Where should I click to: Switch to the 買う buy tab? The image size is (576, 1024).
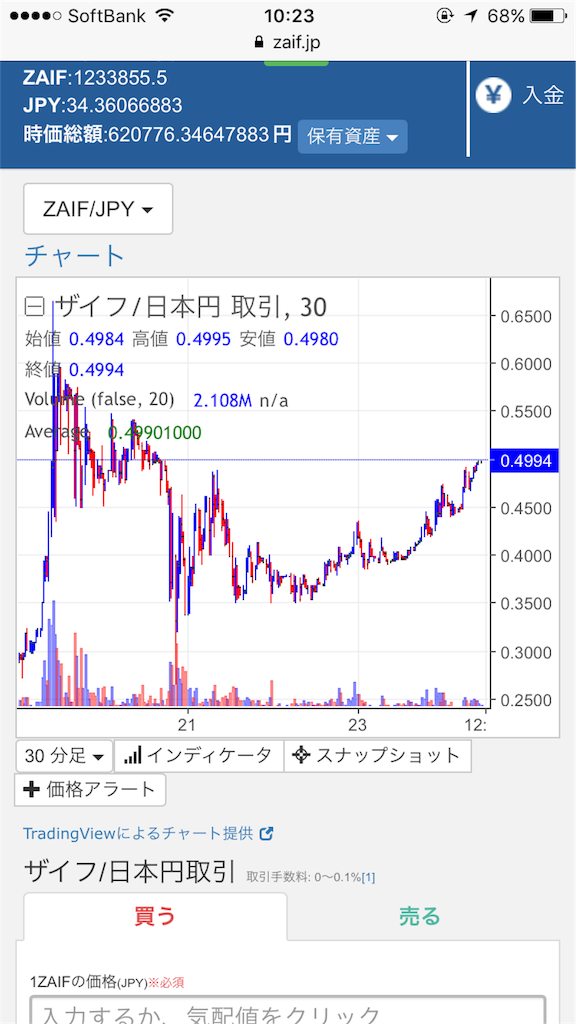tap(155, 916)
